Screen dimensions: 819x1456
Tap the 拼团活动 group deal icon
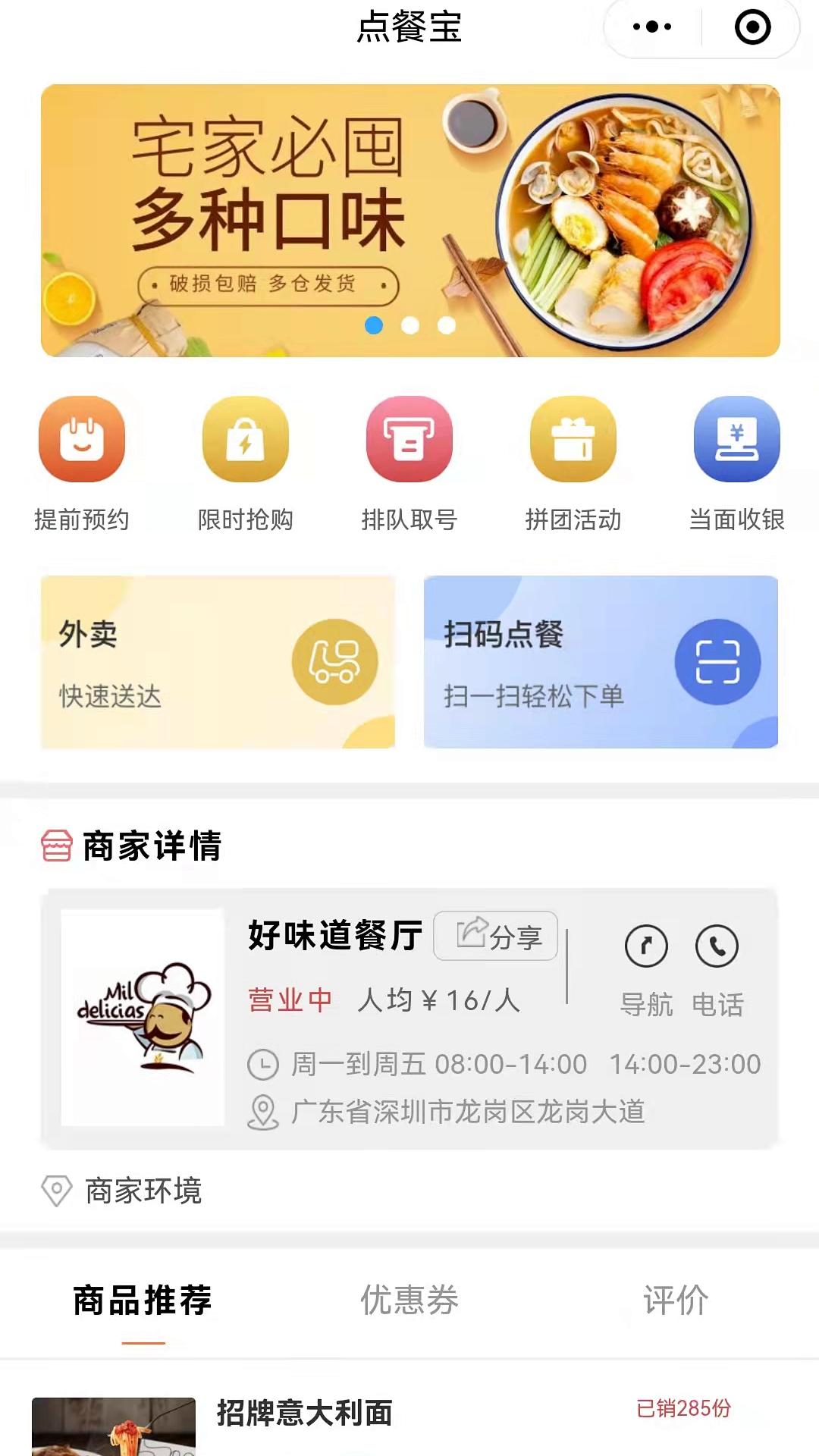[x=573, y=440]
